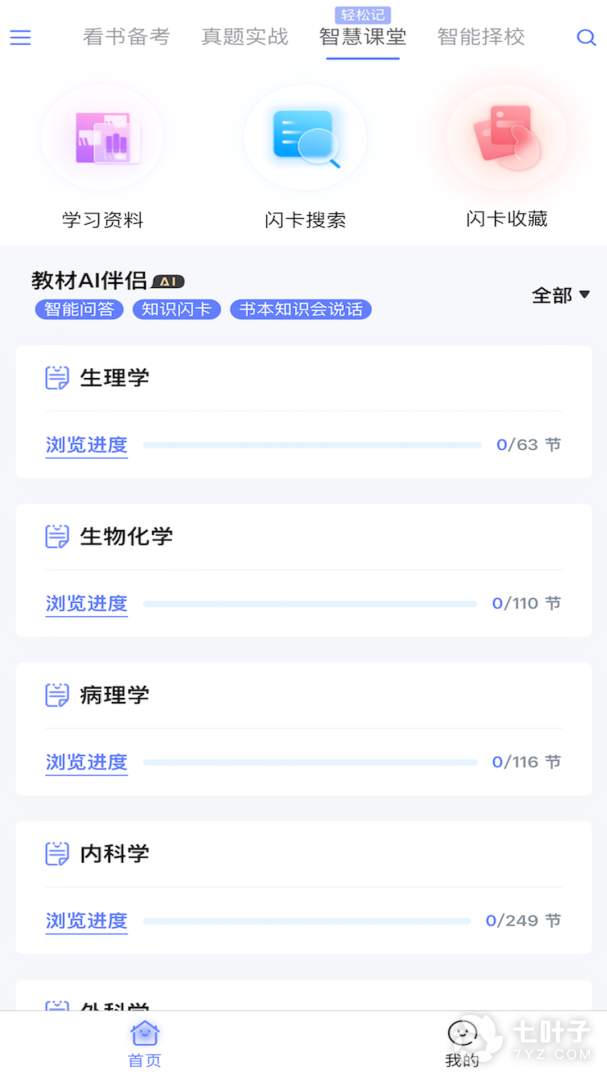Open 学习资料 study materials
This screenshot has height=1080, width=607.
103,160
